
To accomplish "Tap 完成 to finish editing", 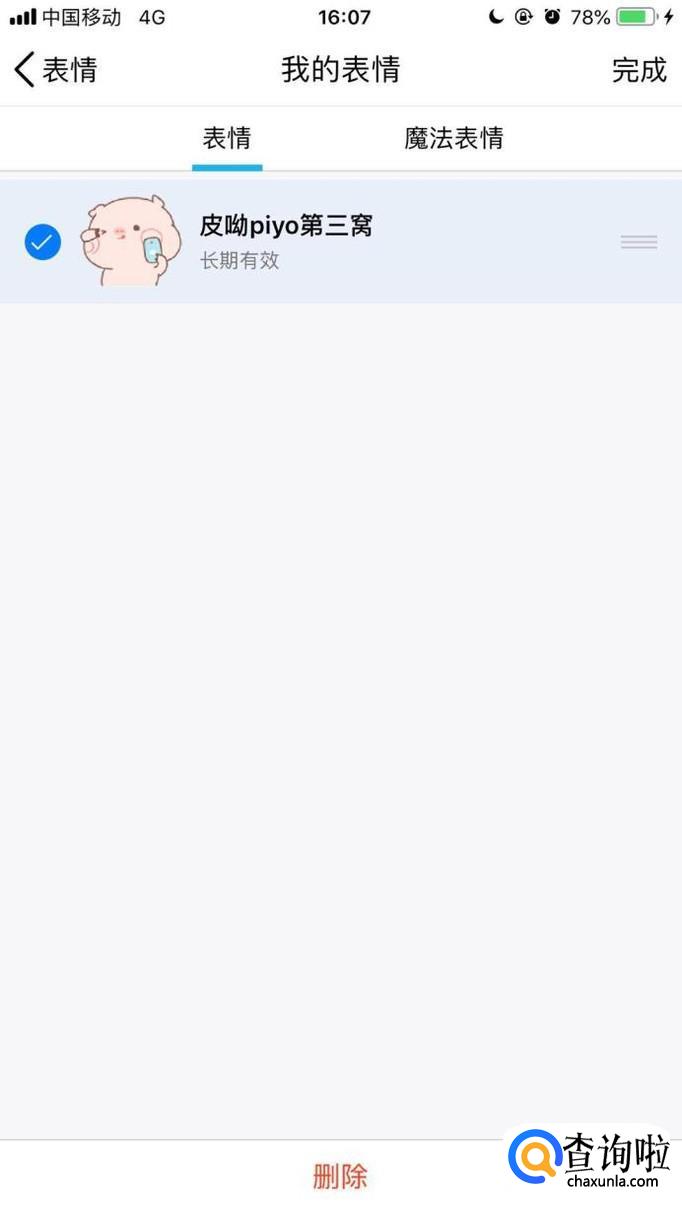I will tap(638, 70).
